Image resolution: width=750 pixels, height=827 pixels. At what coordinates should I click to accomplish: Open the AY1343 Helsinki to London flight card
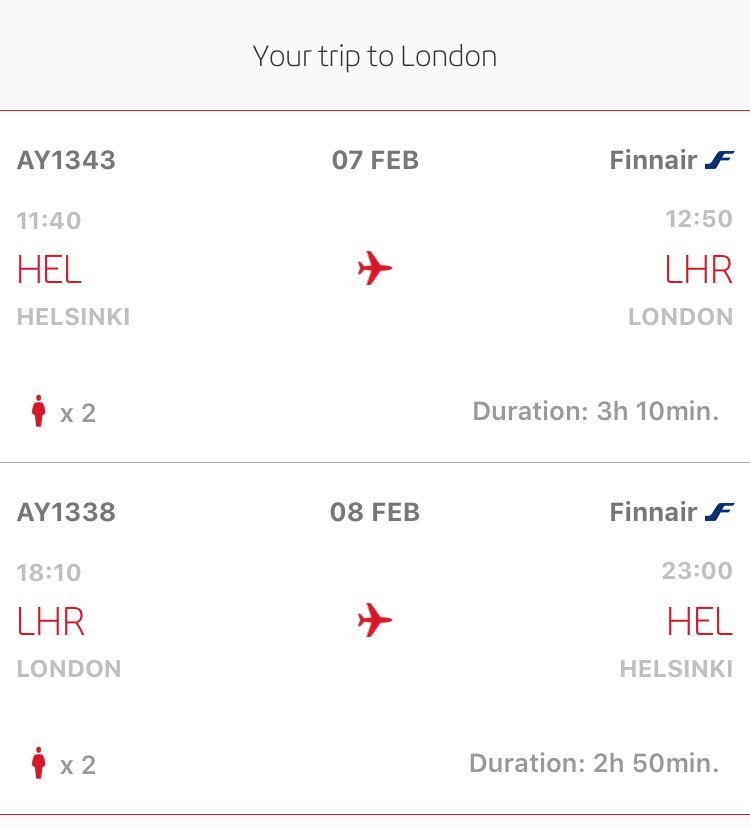(x=375, y=287)
